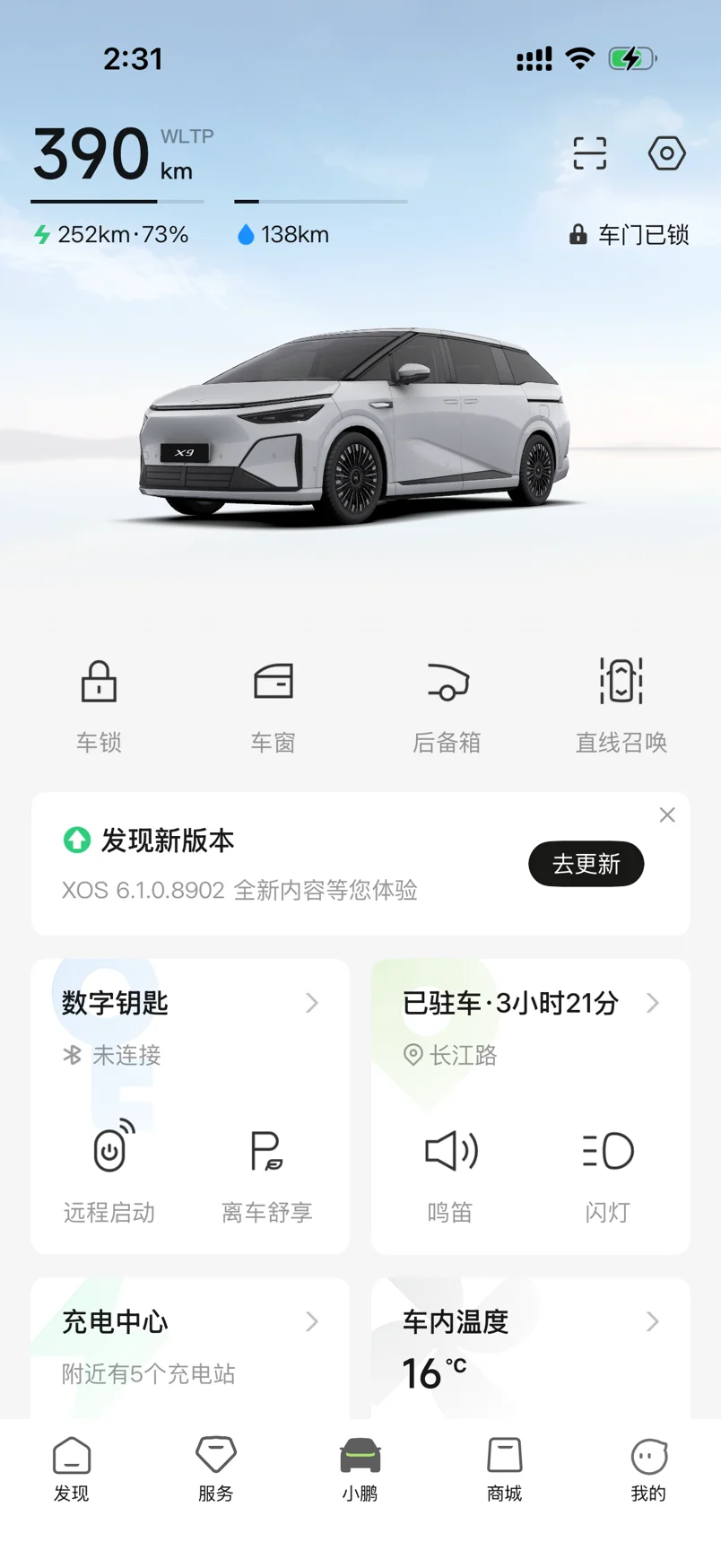
Task: Switch to the 发现 tab
Action: (x=72, y=1468)
